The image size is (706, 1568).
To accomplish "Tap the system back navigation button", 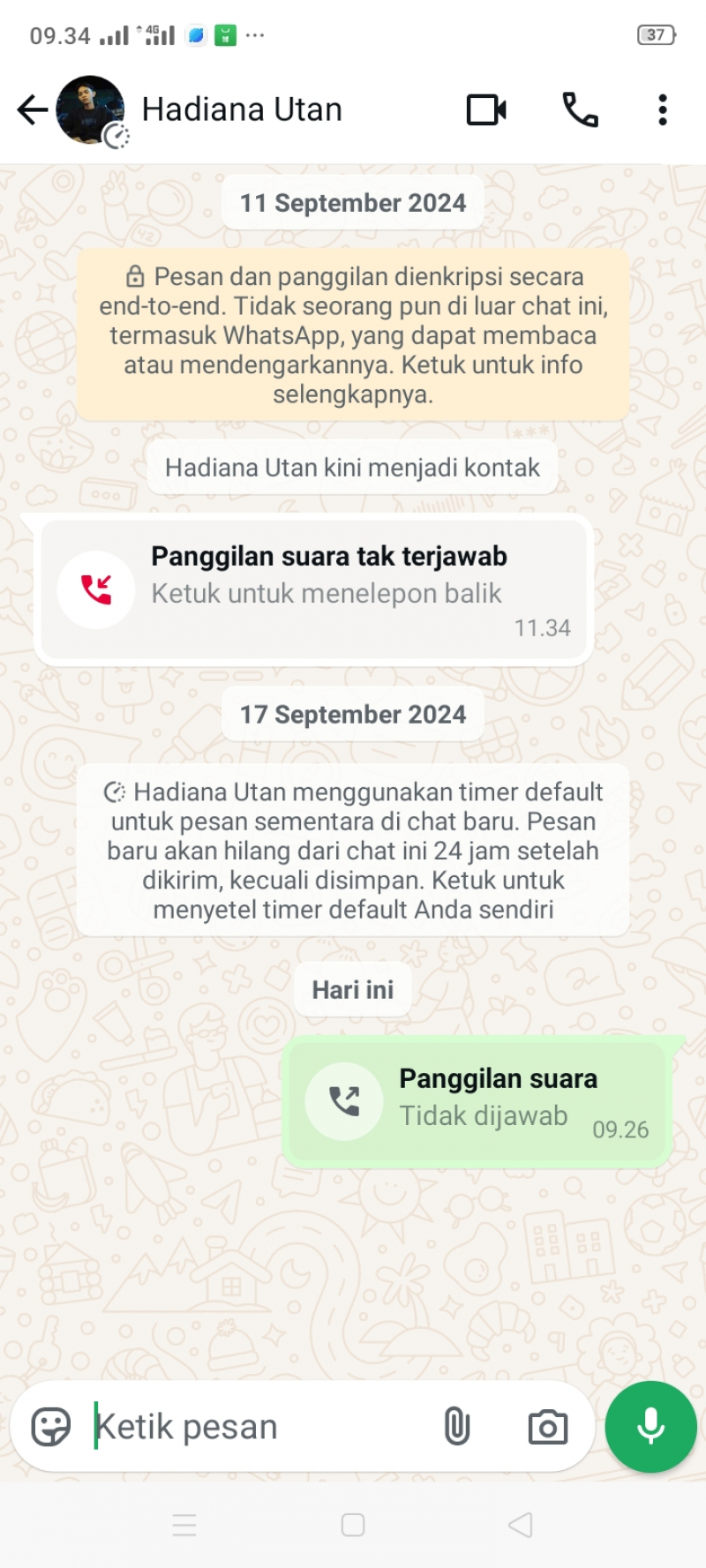I will pos(521,1525).
